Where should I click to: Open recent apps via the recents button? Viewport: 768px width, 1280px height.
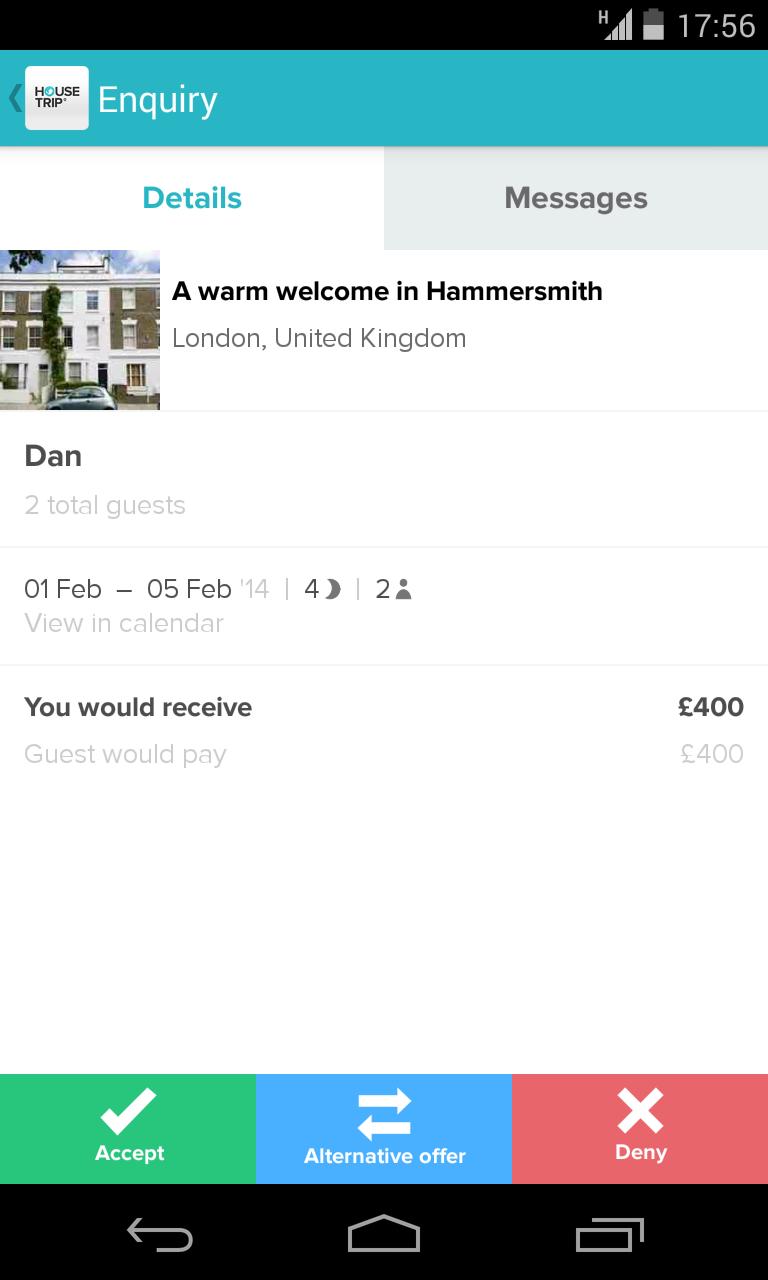611,1235
